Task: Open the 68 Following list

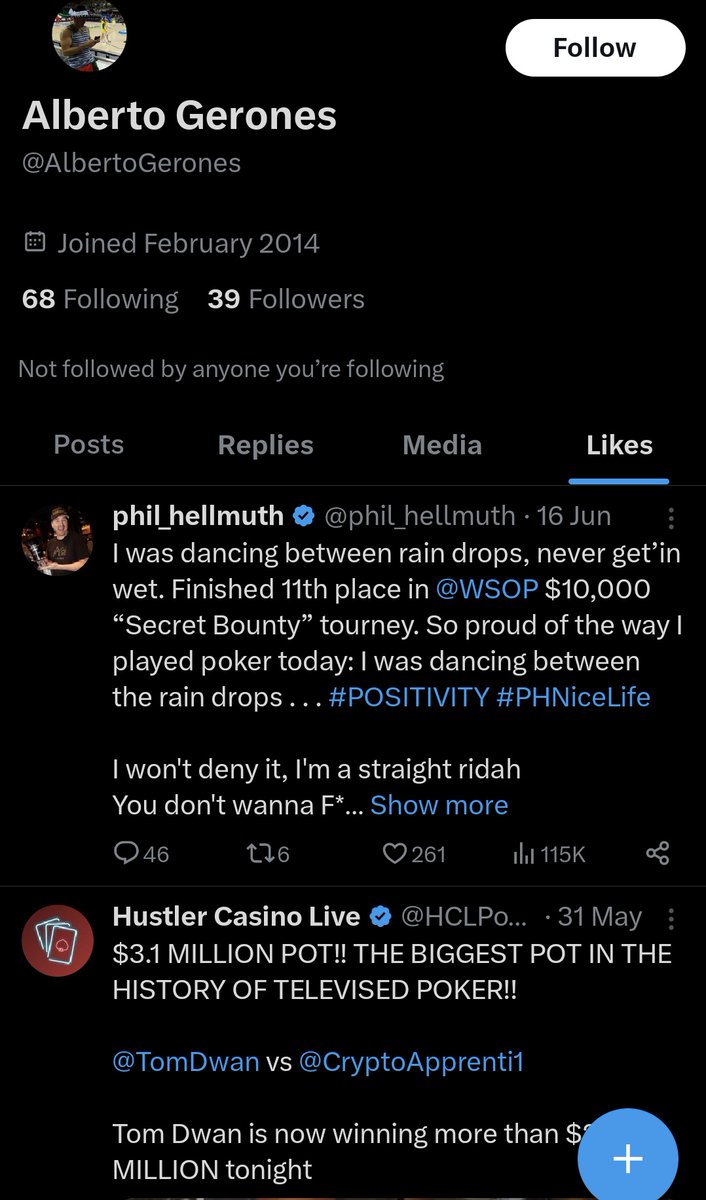Action: point(100,299)
